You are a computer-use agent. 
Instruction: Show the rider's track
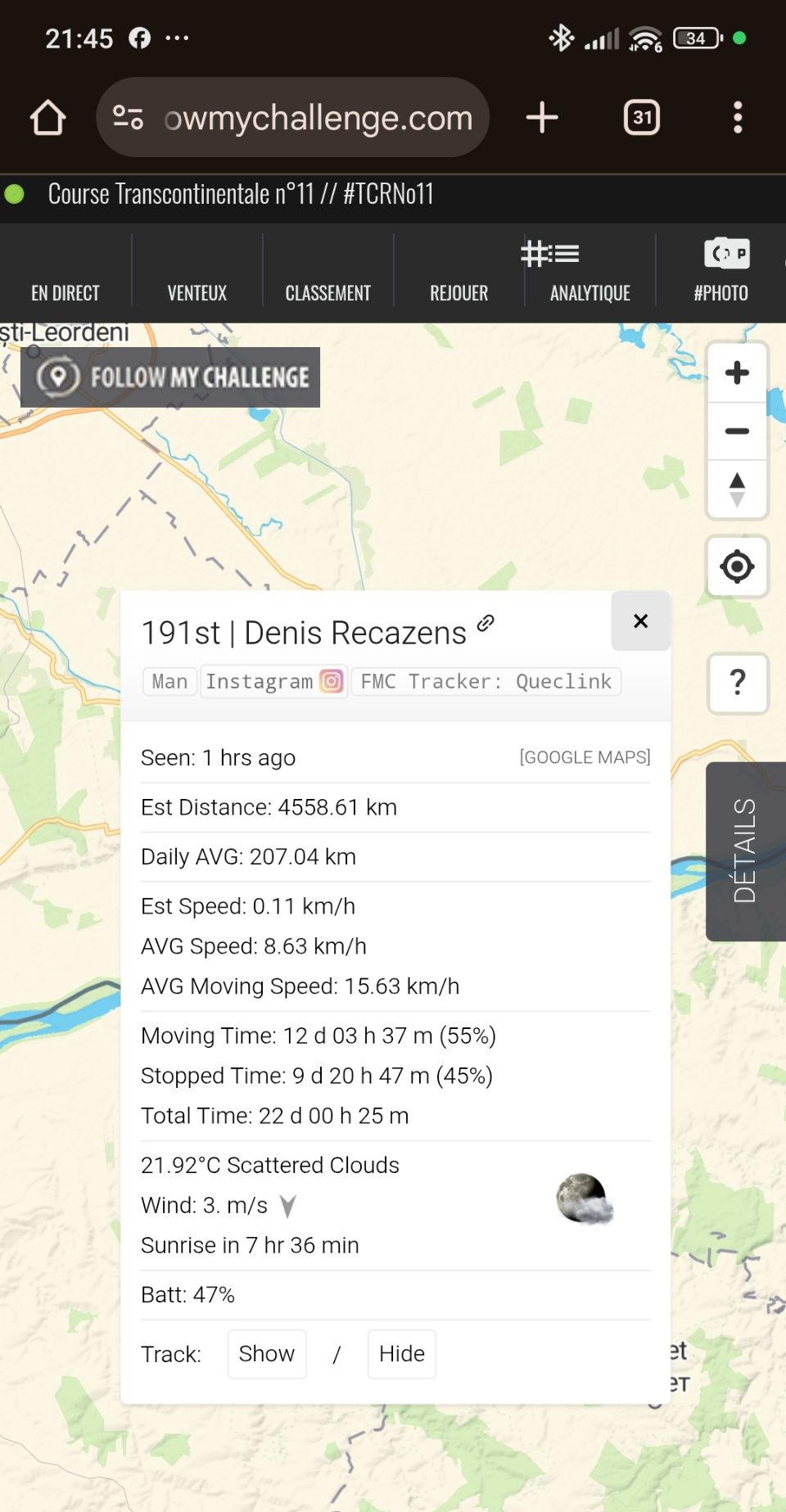(267, 1354)
